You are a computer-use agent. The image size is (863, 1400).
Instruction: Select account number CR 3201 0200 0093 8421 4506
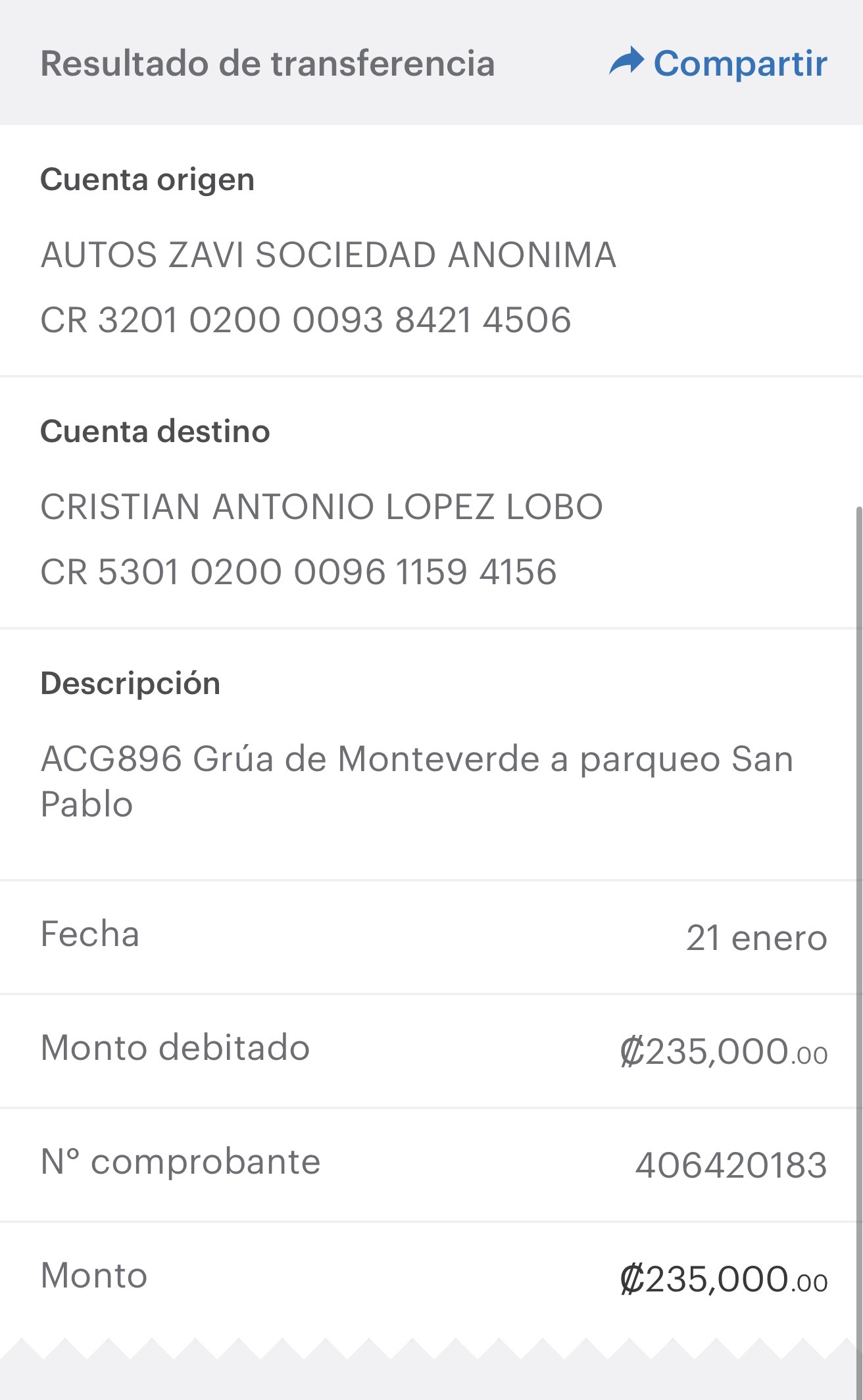click(x=307, y=320)
